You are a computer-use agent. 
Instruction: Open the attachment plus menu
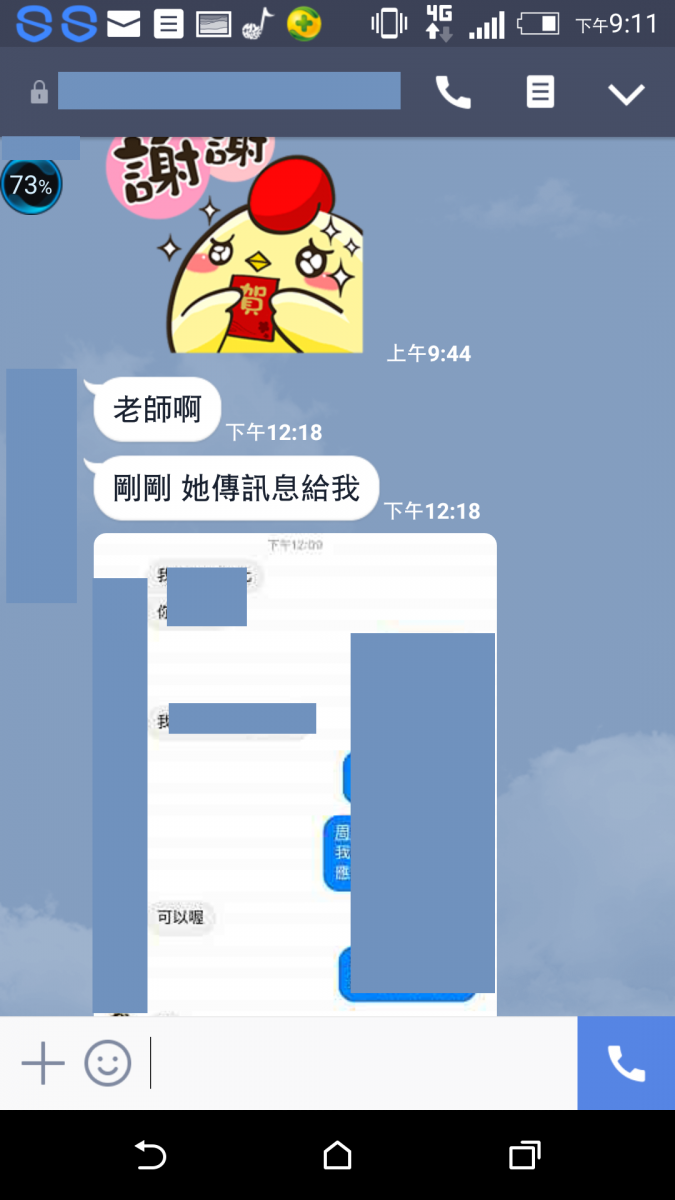[x=43, y=1063]
